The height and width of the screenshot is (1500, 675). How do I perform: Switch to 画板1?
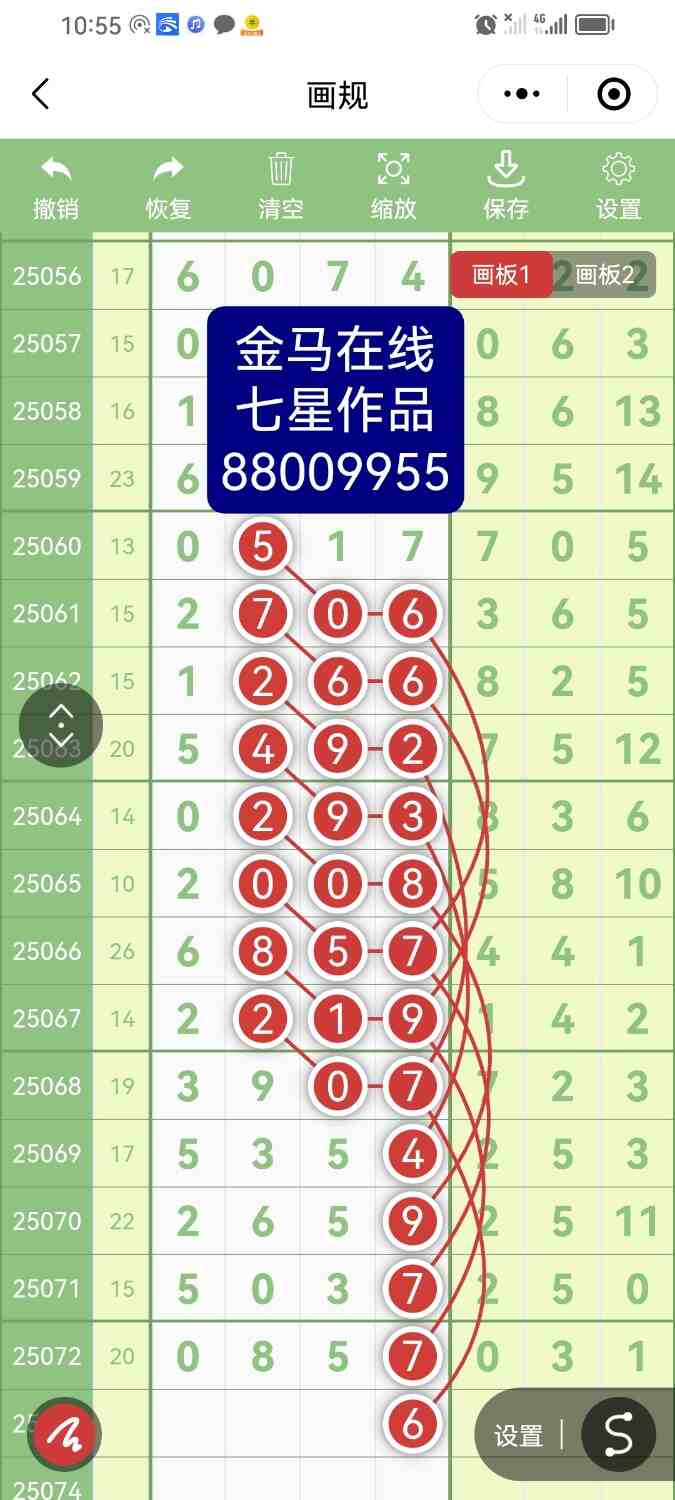501,275
